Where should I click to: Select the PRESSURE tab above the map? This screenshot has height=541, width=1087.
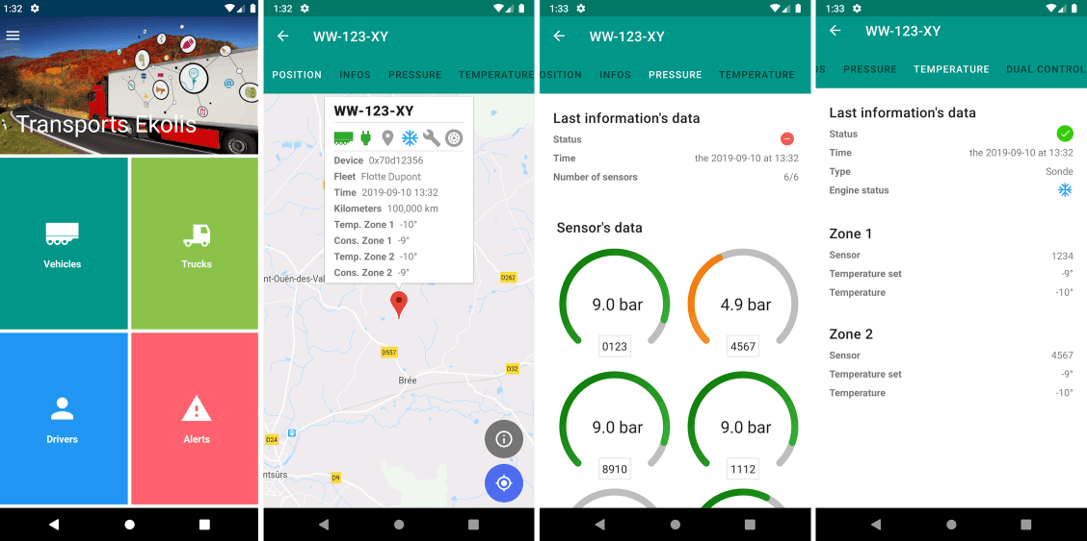coord(415,75)
